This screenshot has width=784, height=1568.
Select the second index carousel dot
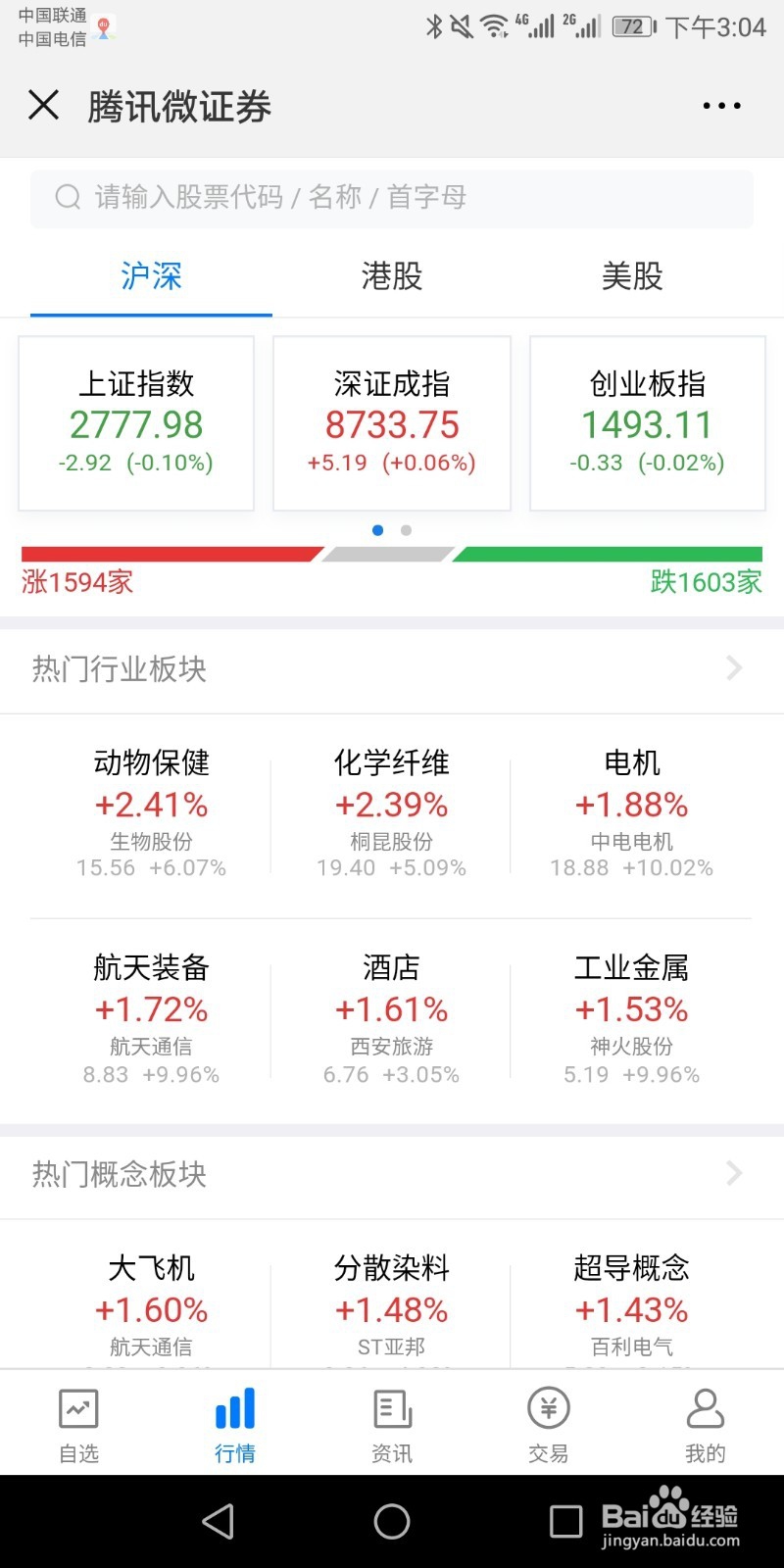405,529
